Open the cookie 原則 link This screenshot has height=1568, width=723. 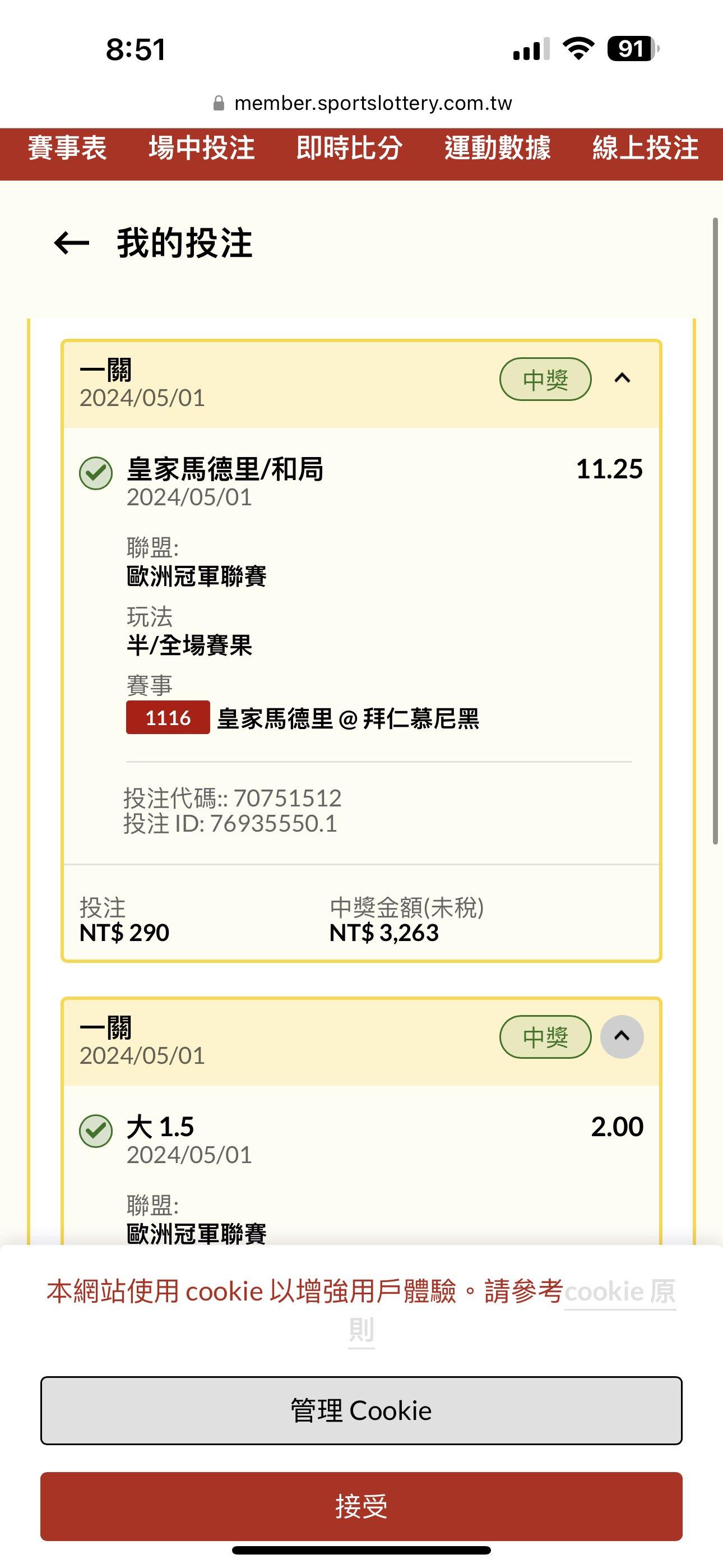(619, 1292)
